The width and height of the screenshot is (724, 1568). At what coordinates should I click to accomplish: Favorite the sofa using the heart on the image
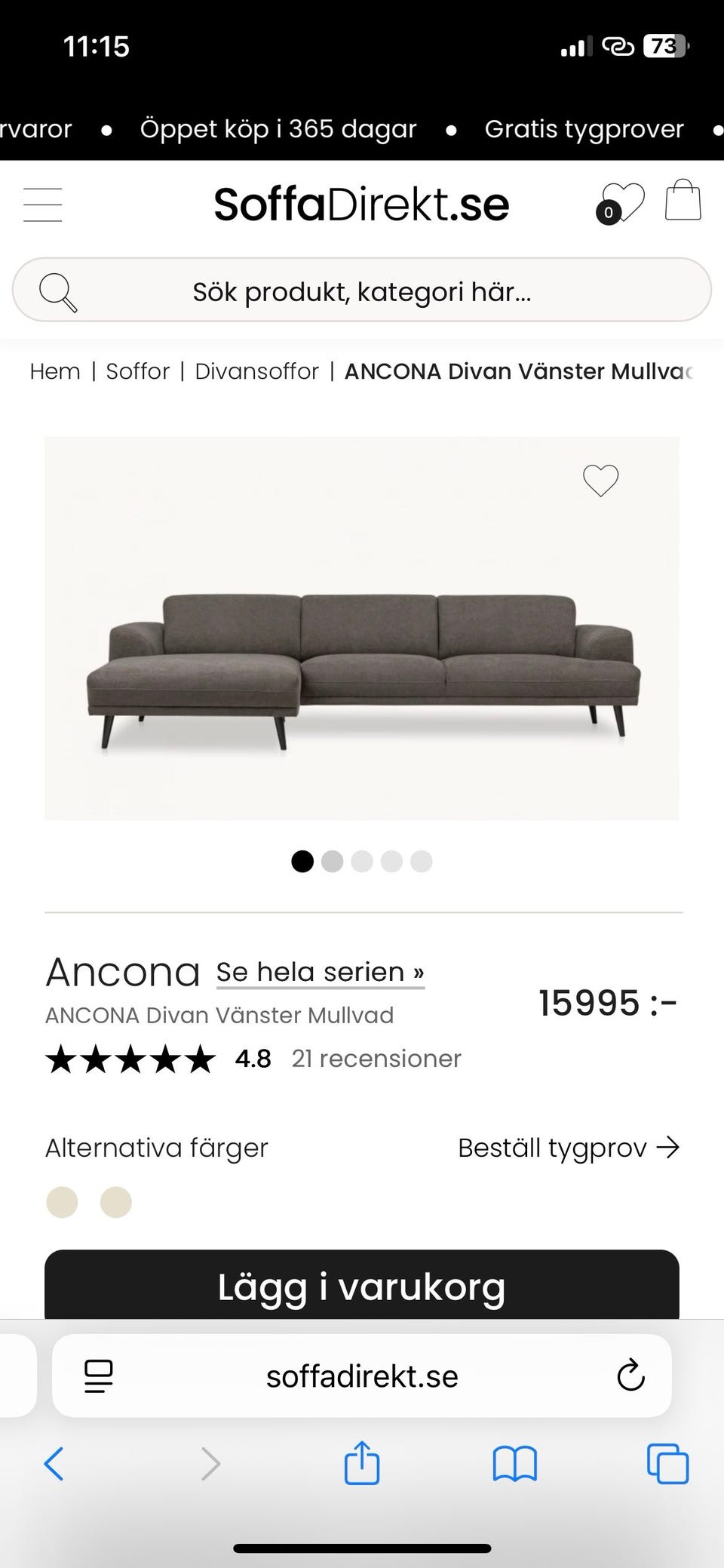pos(600,481)
